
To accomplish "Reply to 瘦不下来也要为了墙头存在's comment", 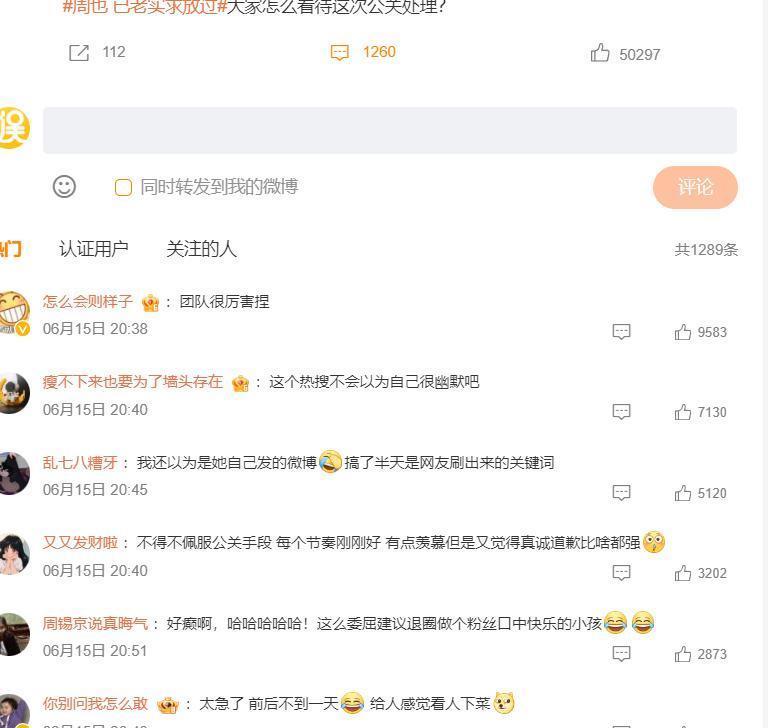I will (621, 412).
